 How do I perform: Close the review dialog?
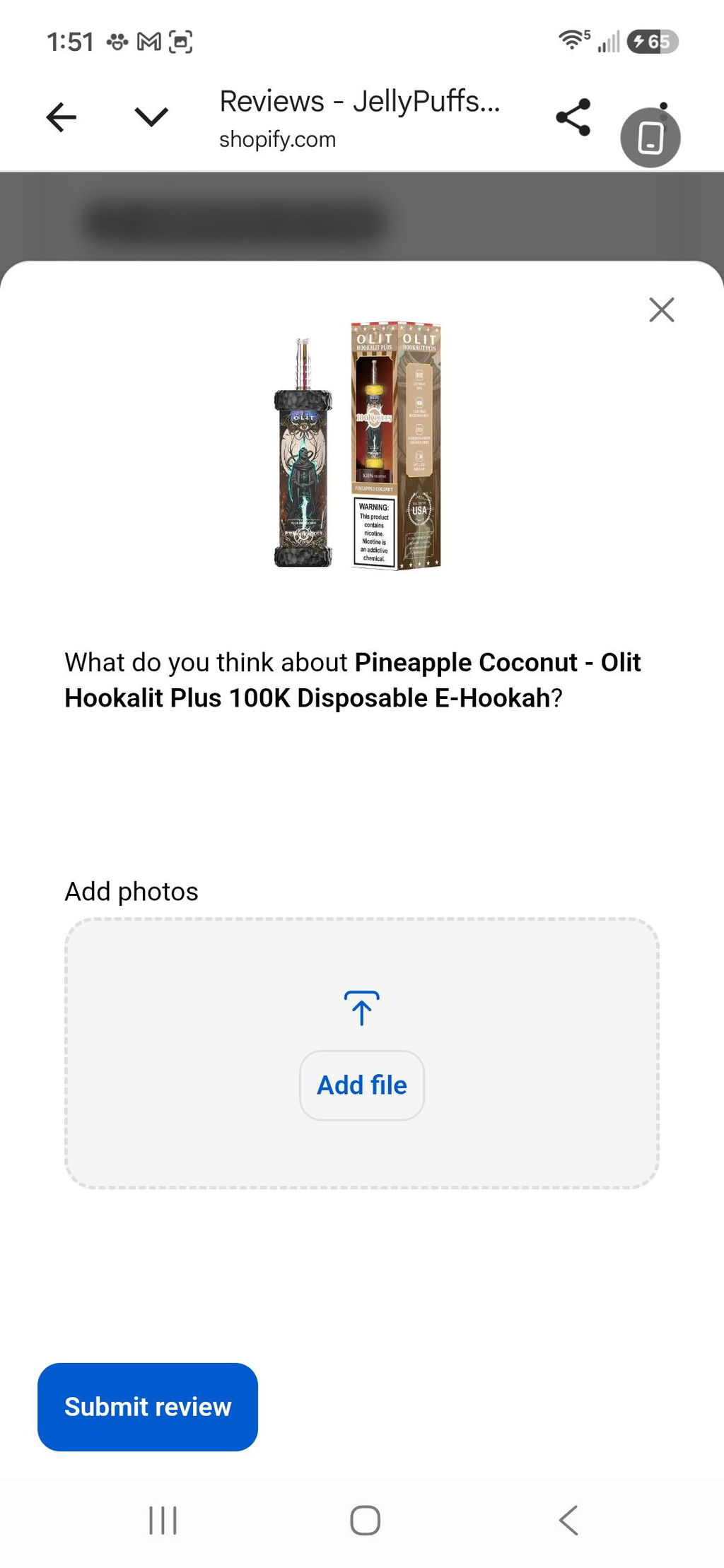pyautogui.click(x=662, y=310)
